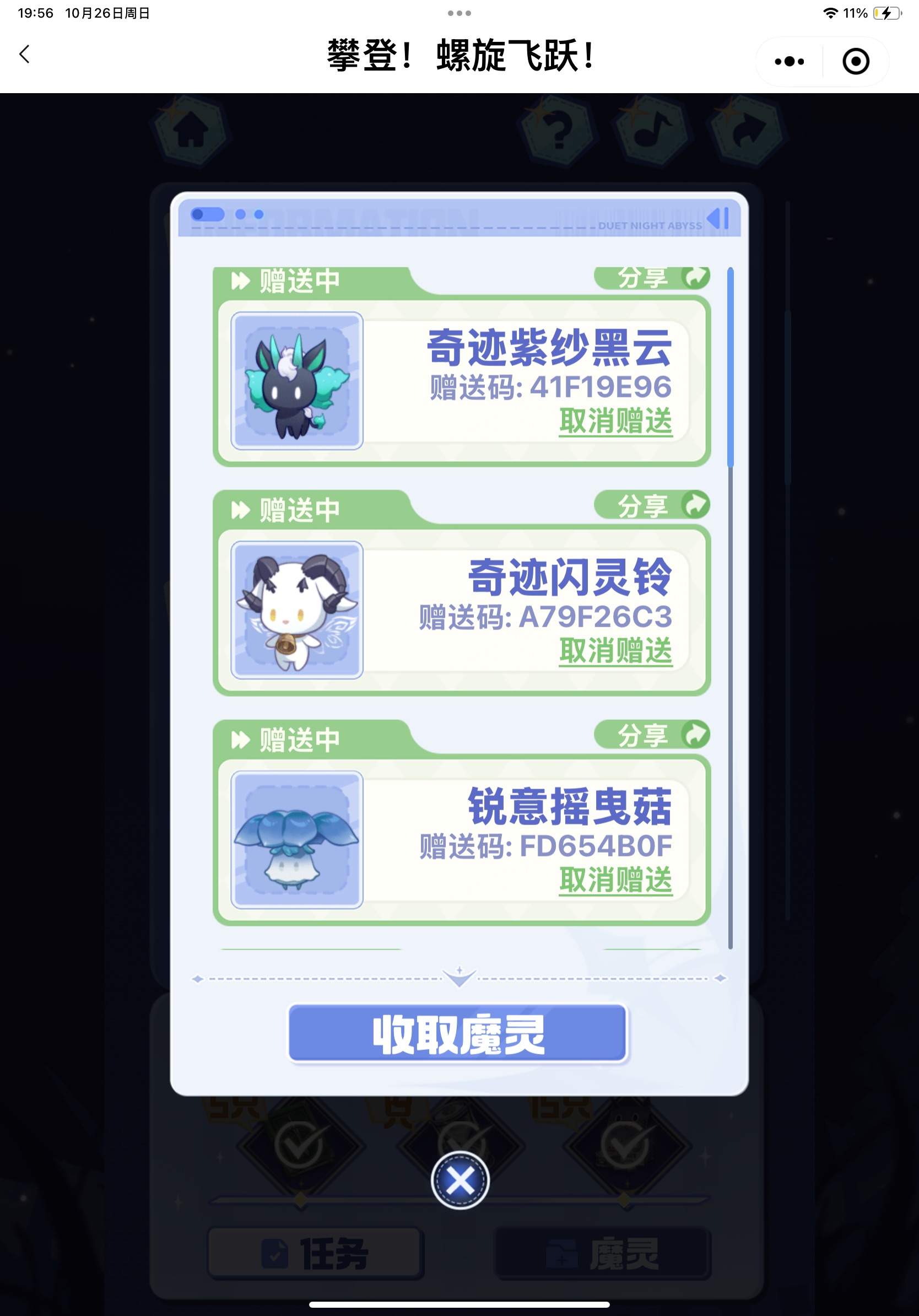Tap the 收取魔灵 button

[x=458, y=1033]
